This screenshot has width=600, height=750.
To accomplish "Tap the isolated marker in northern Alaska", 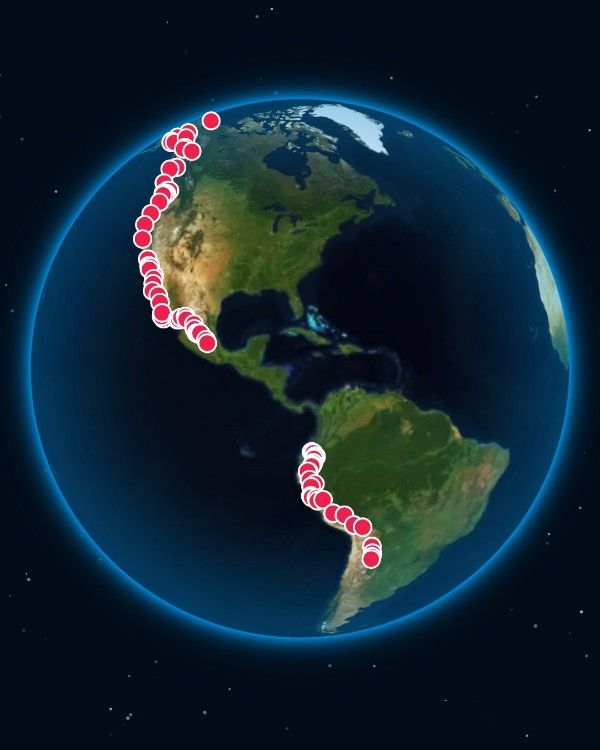I will click(x=211, y=120).
